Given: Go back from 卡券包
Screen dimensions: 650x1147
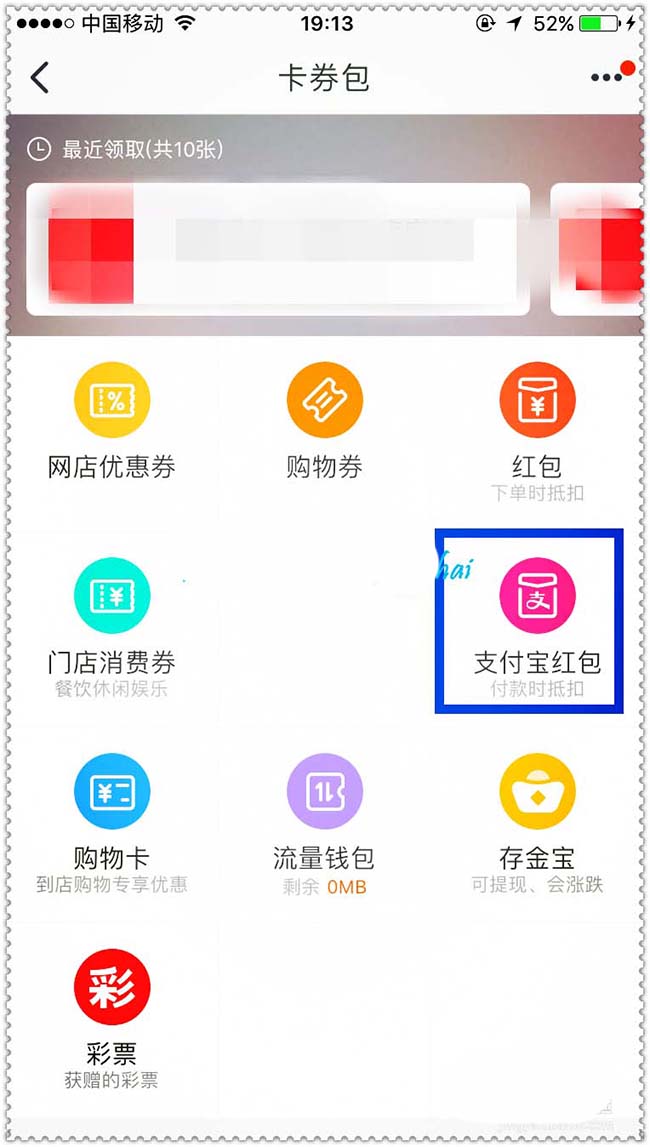Looking at the screenshot, I should (x=40, y=78).
